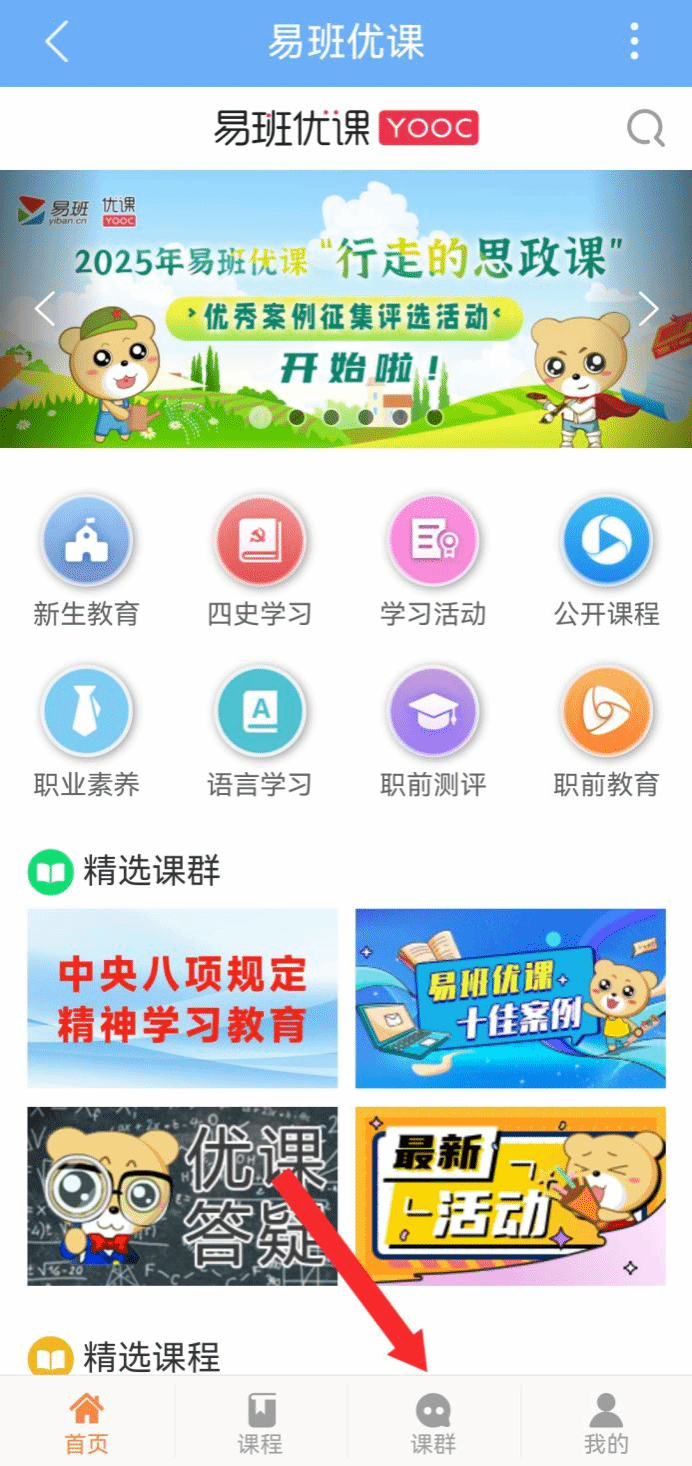Open 职前测评 category
The image size is (692, 1466).
pyautogui.click(x=433, y=712)
